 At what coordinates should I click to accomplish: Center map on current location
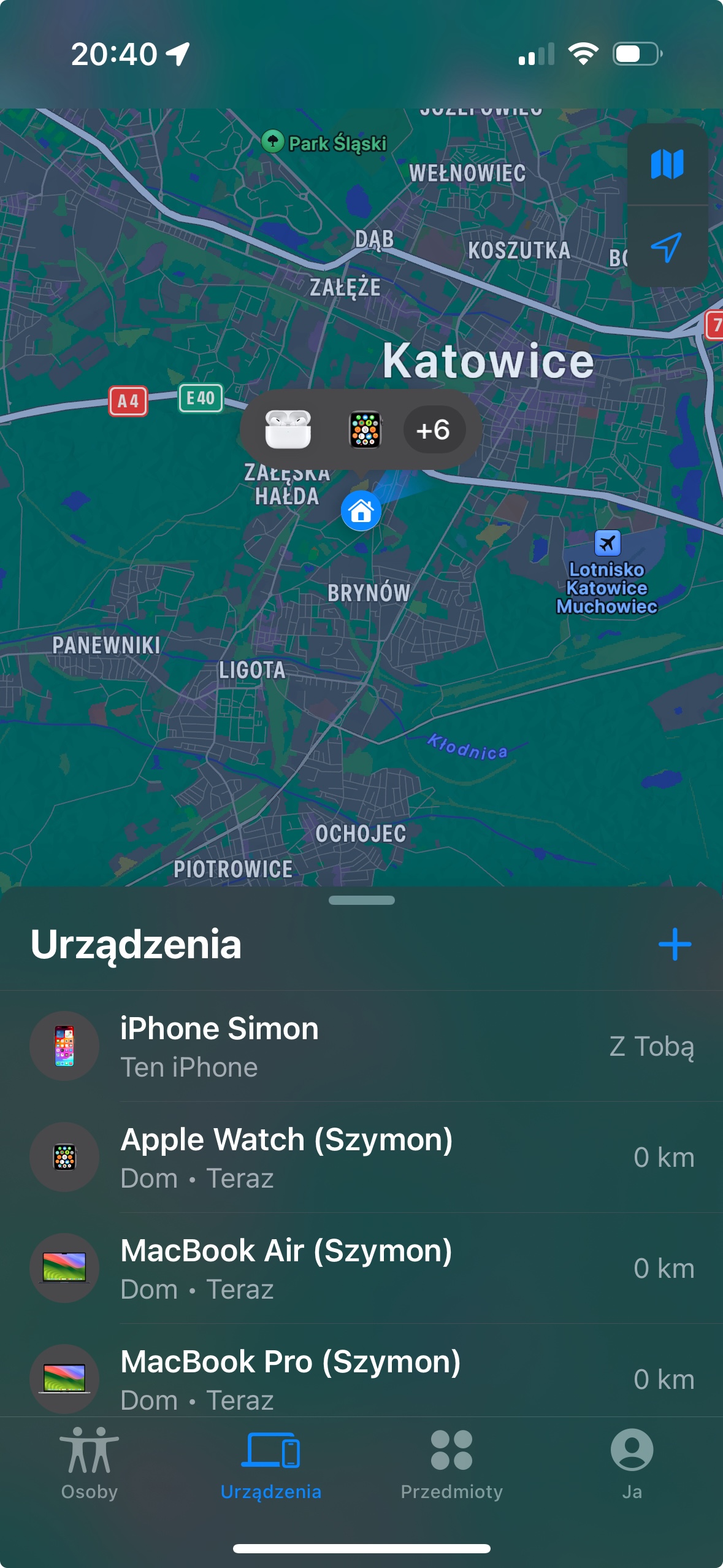(x=667, y=247)
